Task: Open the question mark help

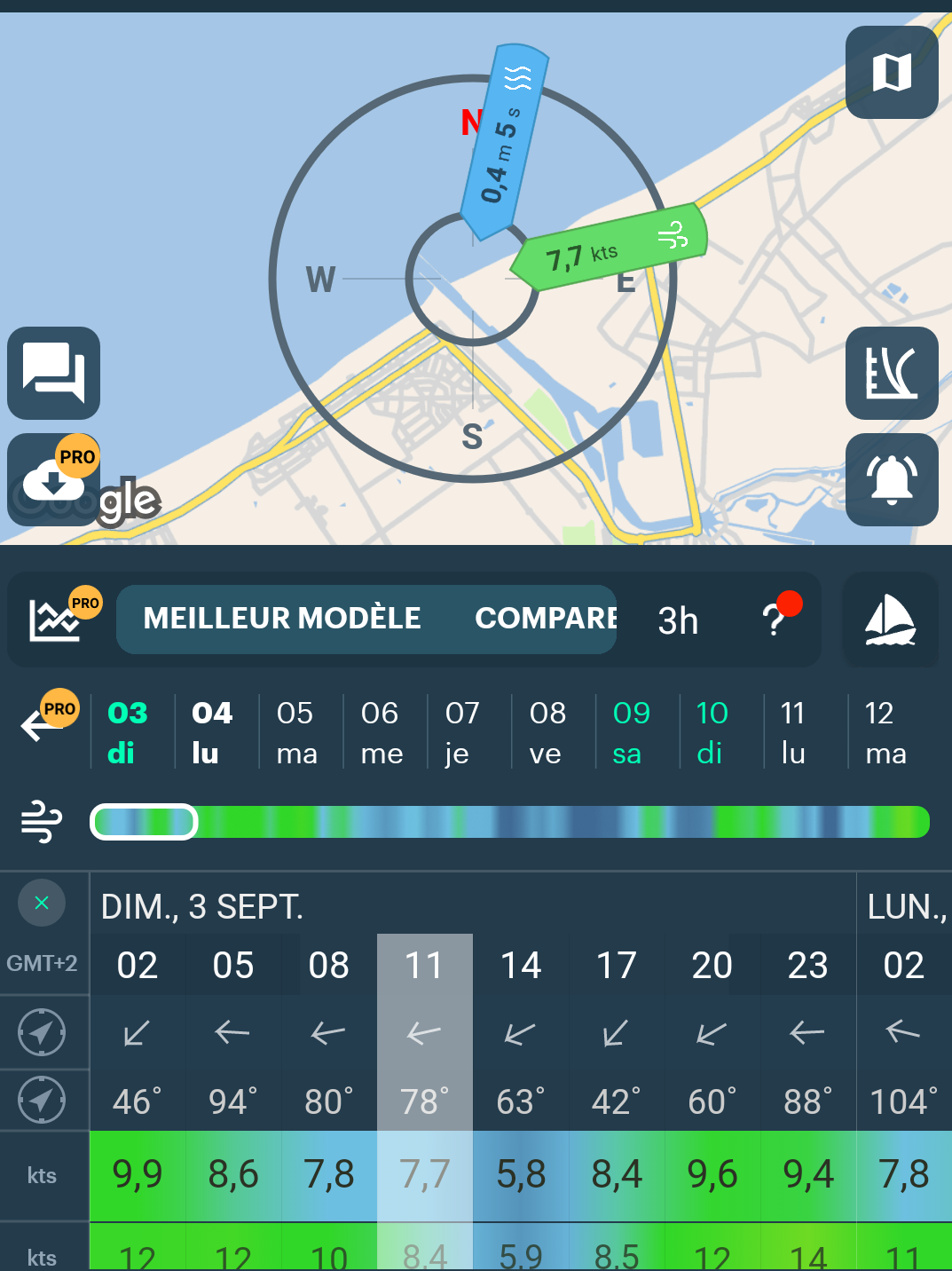Action: (x=775, y=619)
